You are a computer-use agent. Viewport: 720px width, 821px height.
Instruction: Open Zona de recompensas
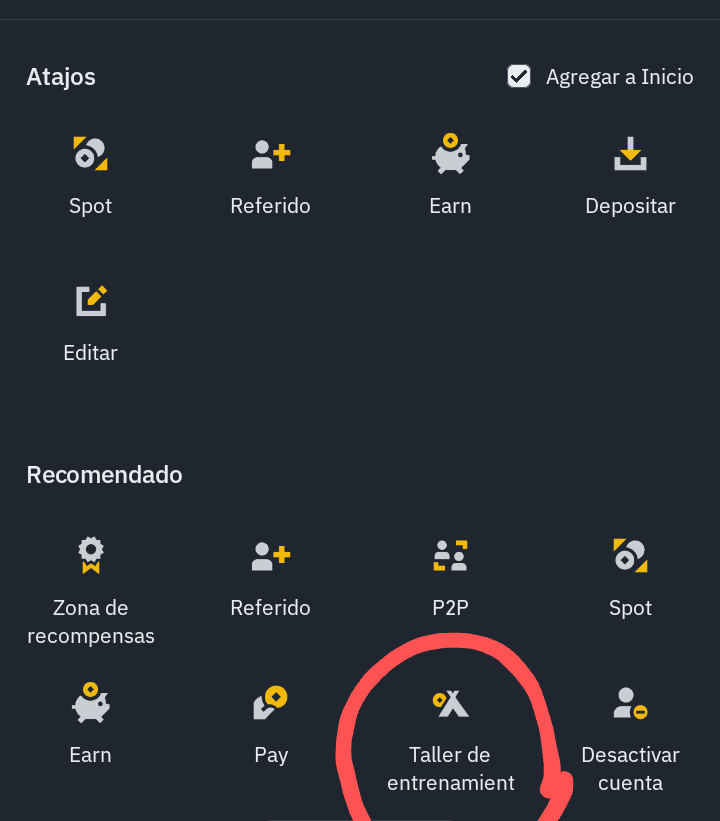coord(91,591)
